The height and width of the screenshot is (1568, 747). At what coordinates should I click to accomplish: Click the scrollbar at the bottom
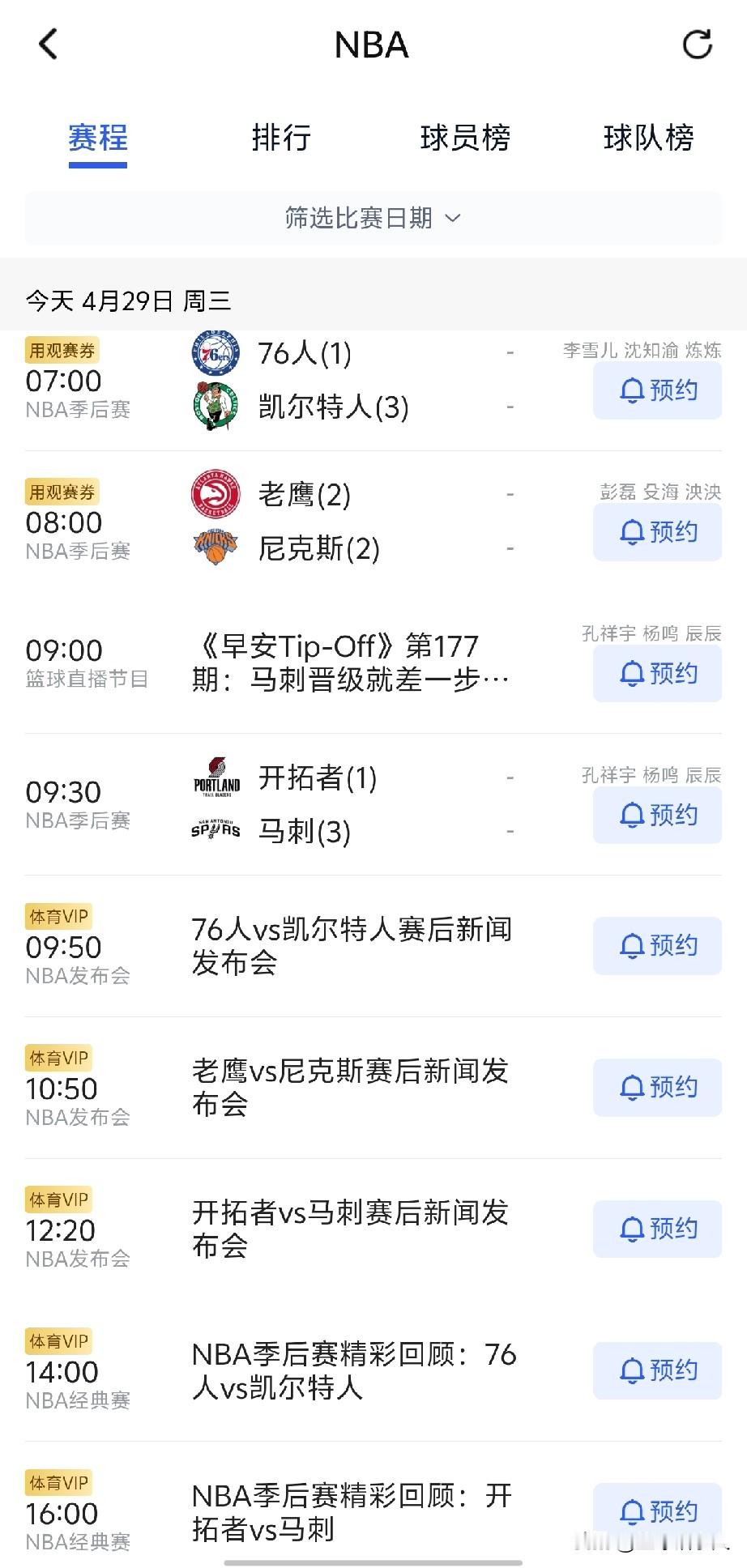pos(373,1562)
